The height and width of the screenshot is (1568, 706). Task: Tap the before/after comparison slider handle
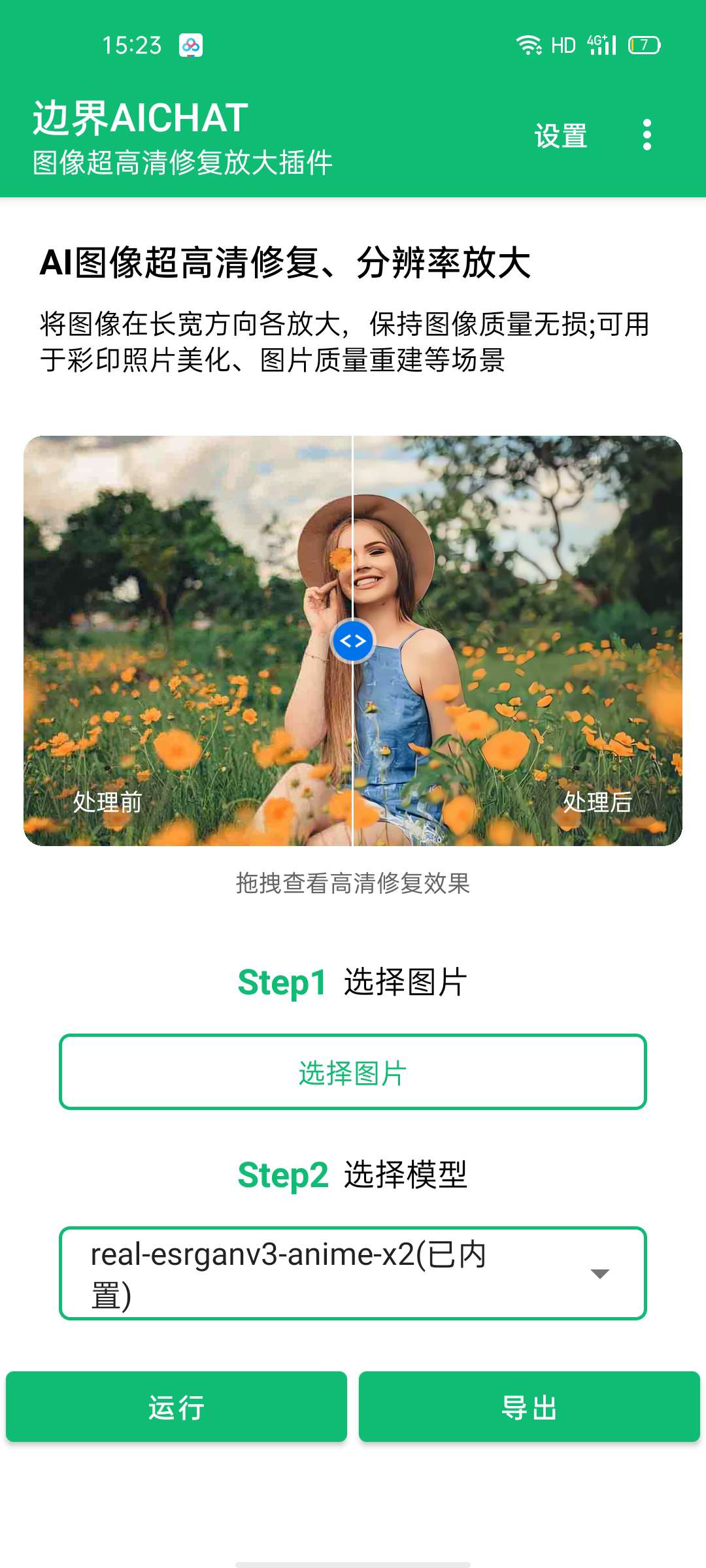pyautogui.click(x=353, y=641)
